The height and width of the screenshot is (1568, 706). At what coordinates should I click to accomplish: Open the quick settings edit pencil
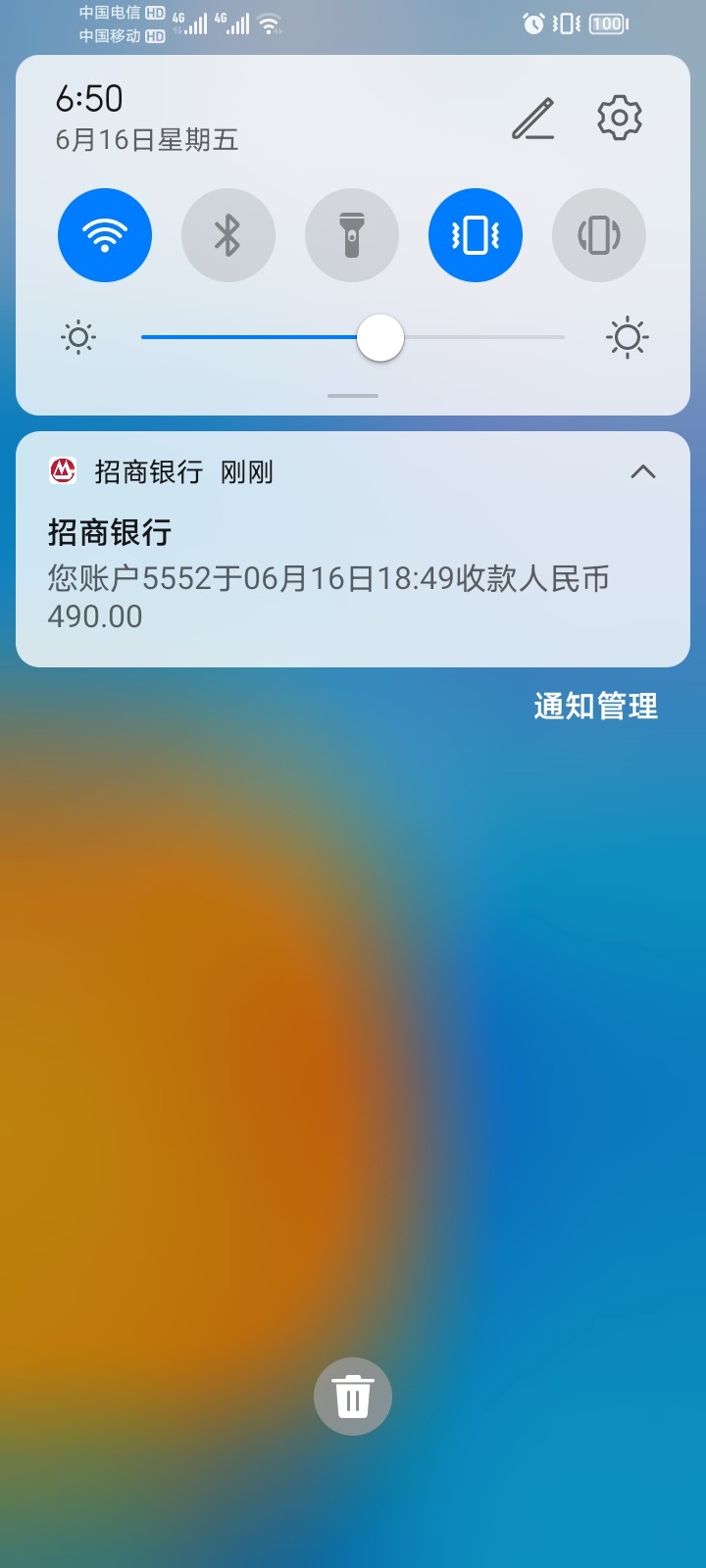[x=533, y=119]
